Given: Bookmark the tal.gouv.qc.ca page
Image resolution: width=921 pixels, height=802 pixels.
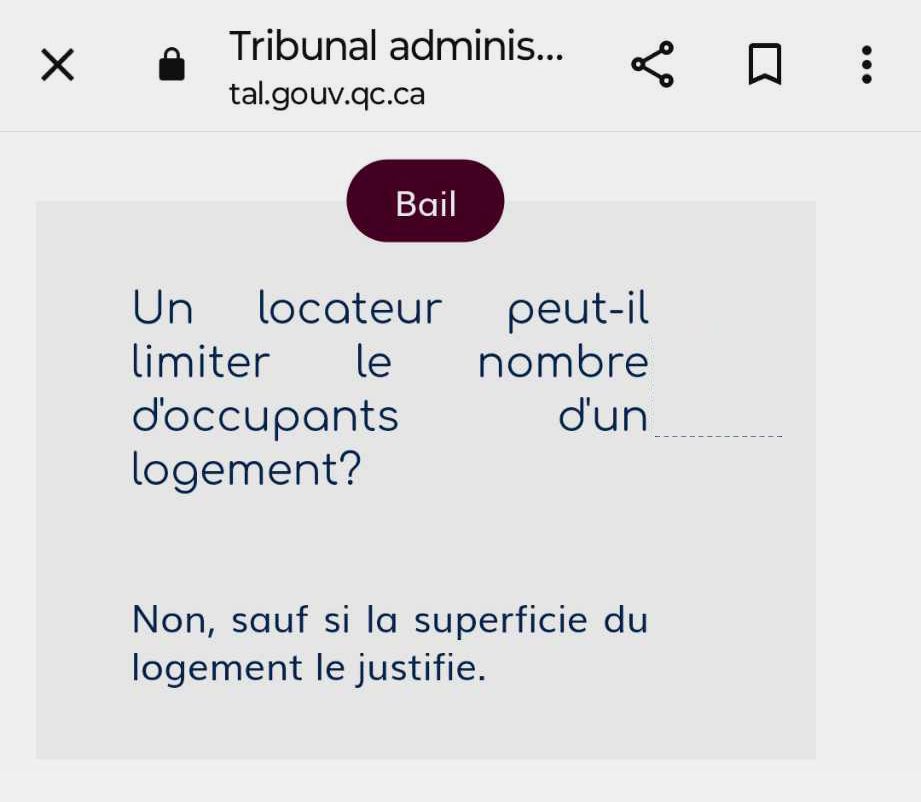Looking at the screenshot, I should point(765,66).
